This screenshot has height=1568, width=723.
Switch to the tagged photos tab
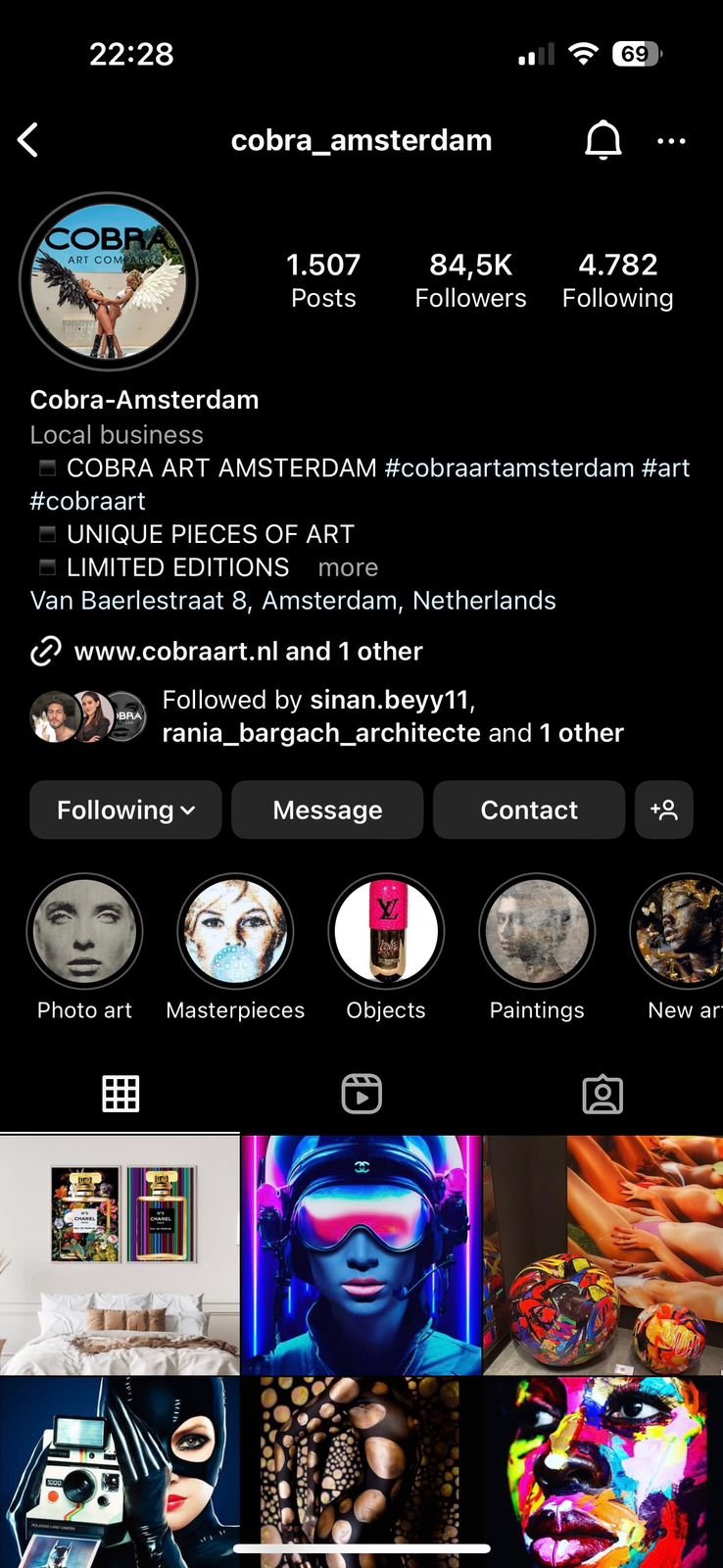[602, 1094]
